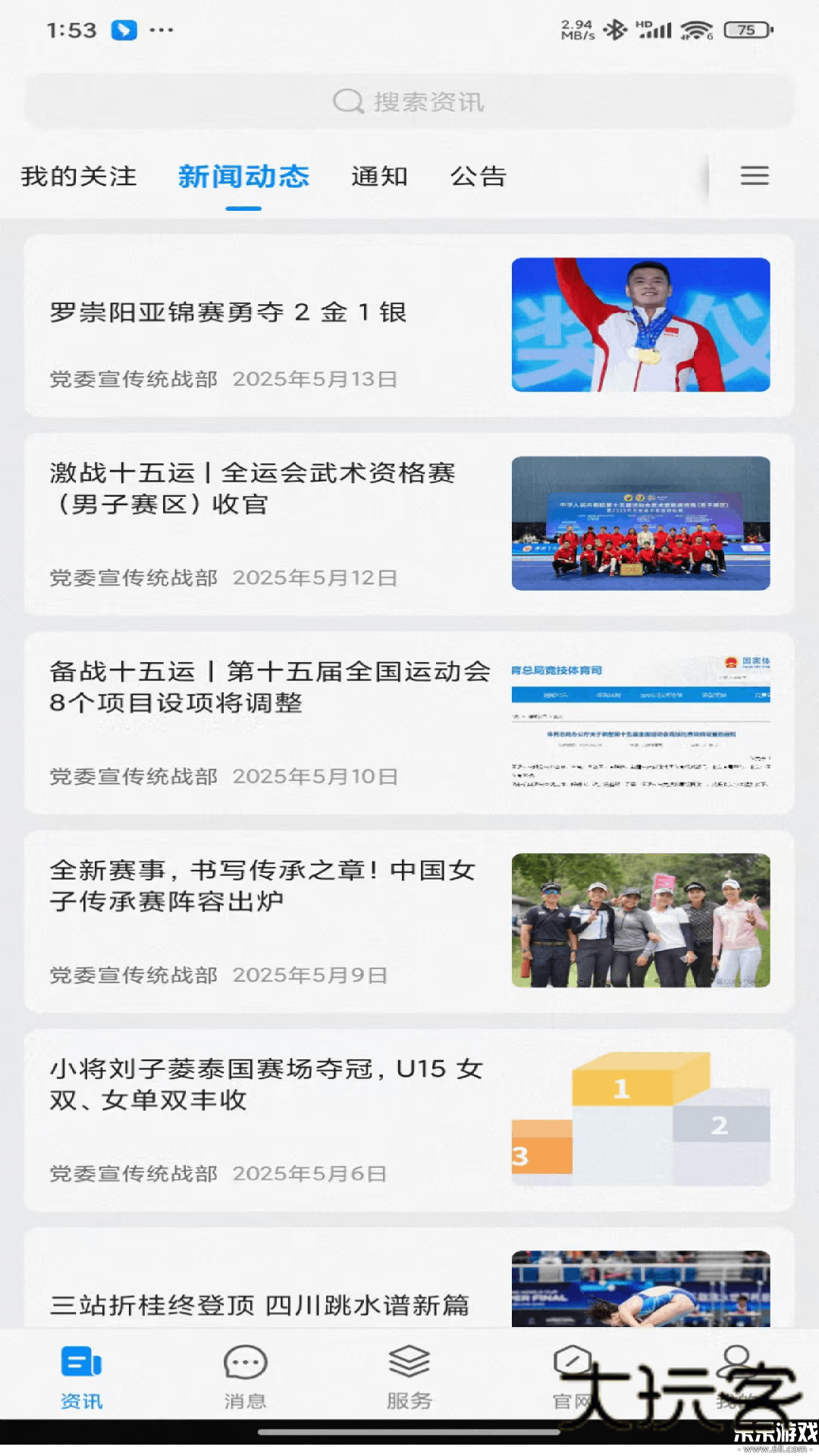Open the 公告 tab

coord(478,177)
